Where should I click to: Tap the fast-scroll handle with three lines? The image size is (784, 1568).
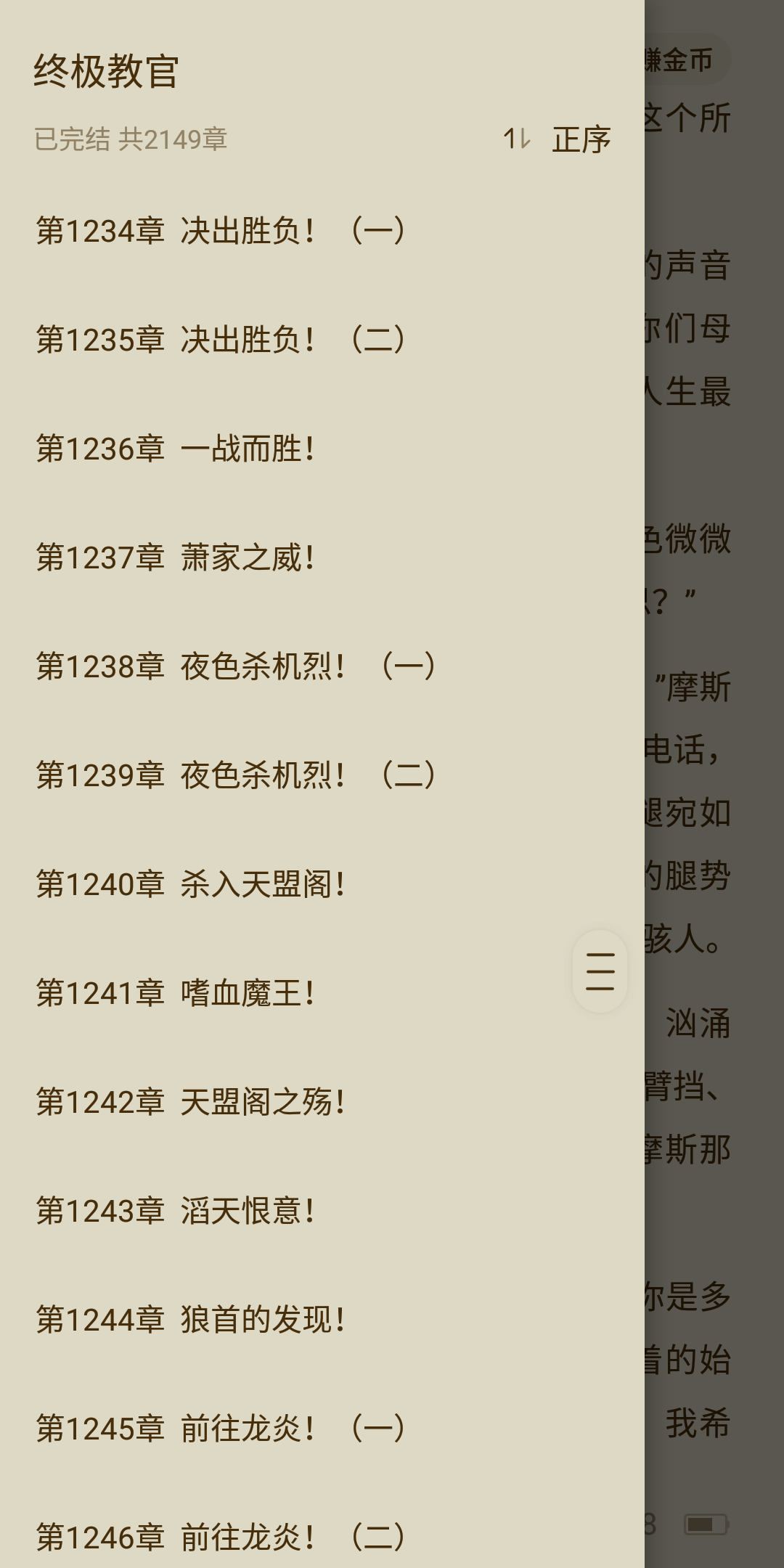(x=600, y=971)
